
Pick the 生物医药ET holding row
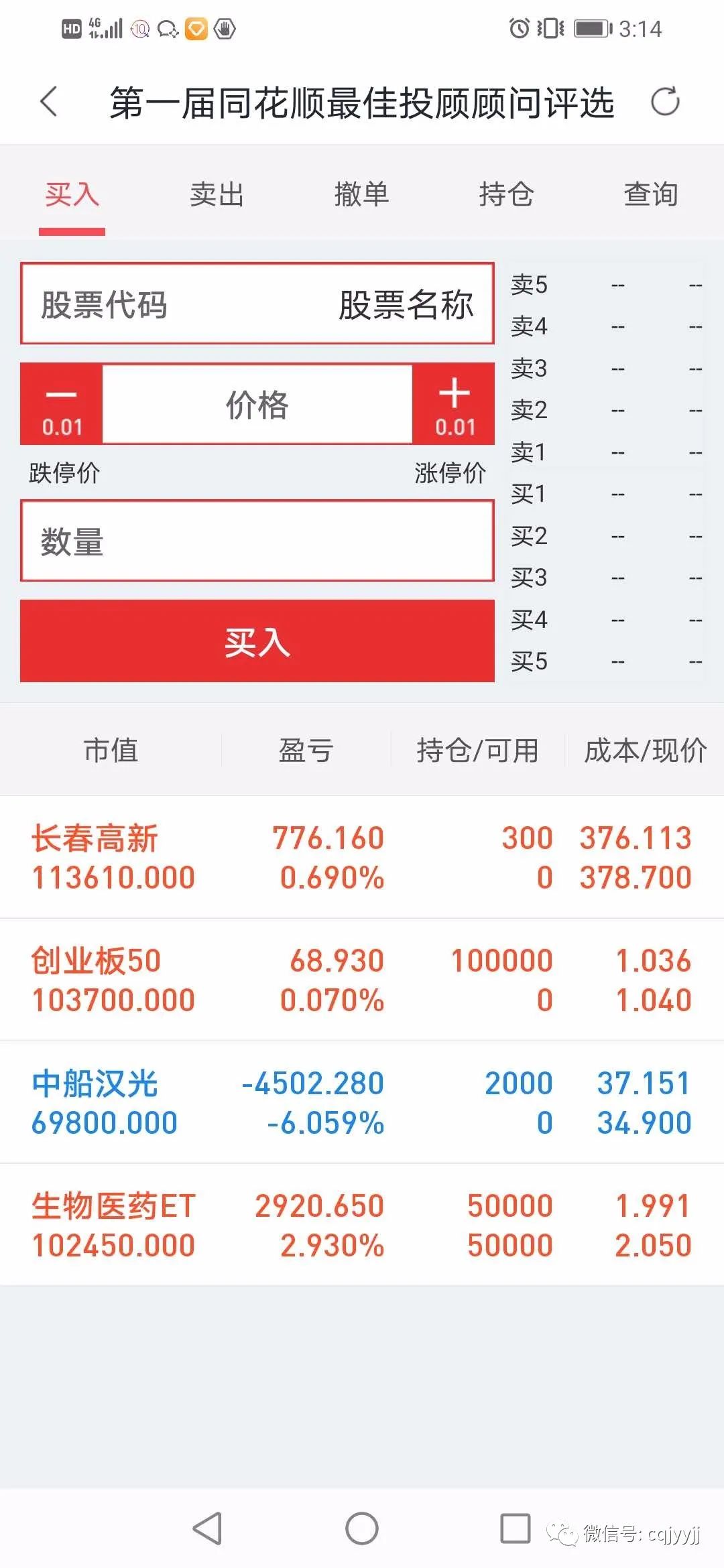pyautogui.click(x=362, y=1225)
